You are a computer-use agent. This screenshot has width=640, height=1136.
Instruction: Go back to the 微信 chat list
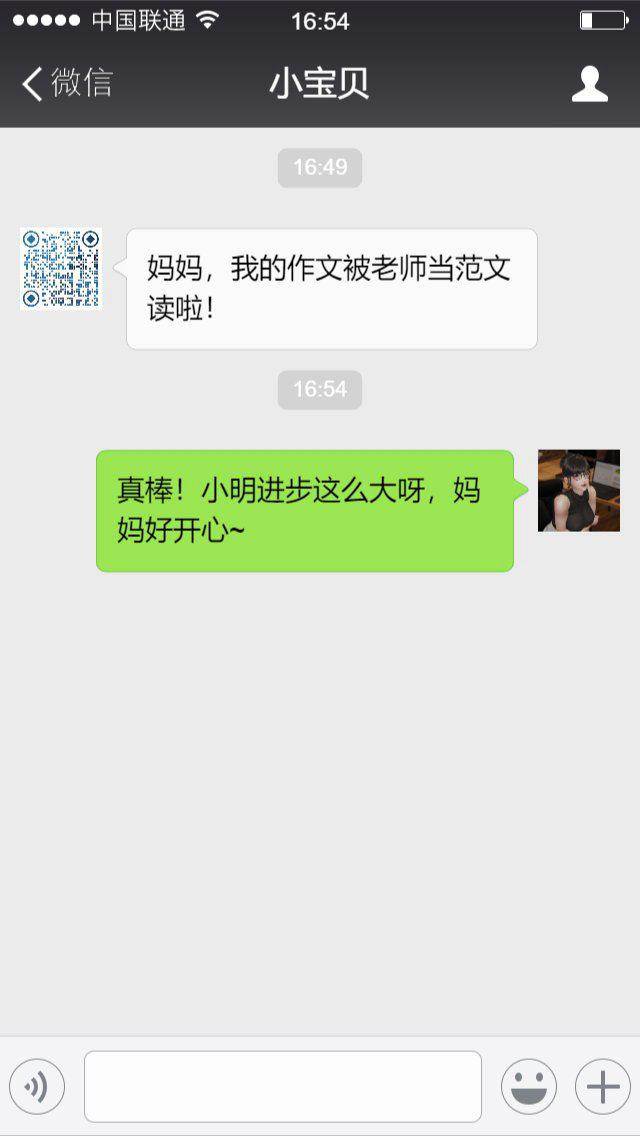(66, 84)
